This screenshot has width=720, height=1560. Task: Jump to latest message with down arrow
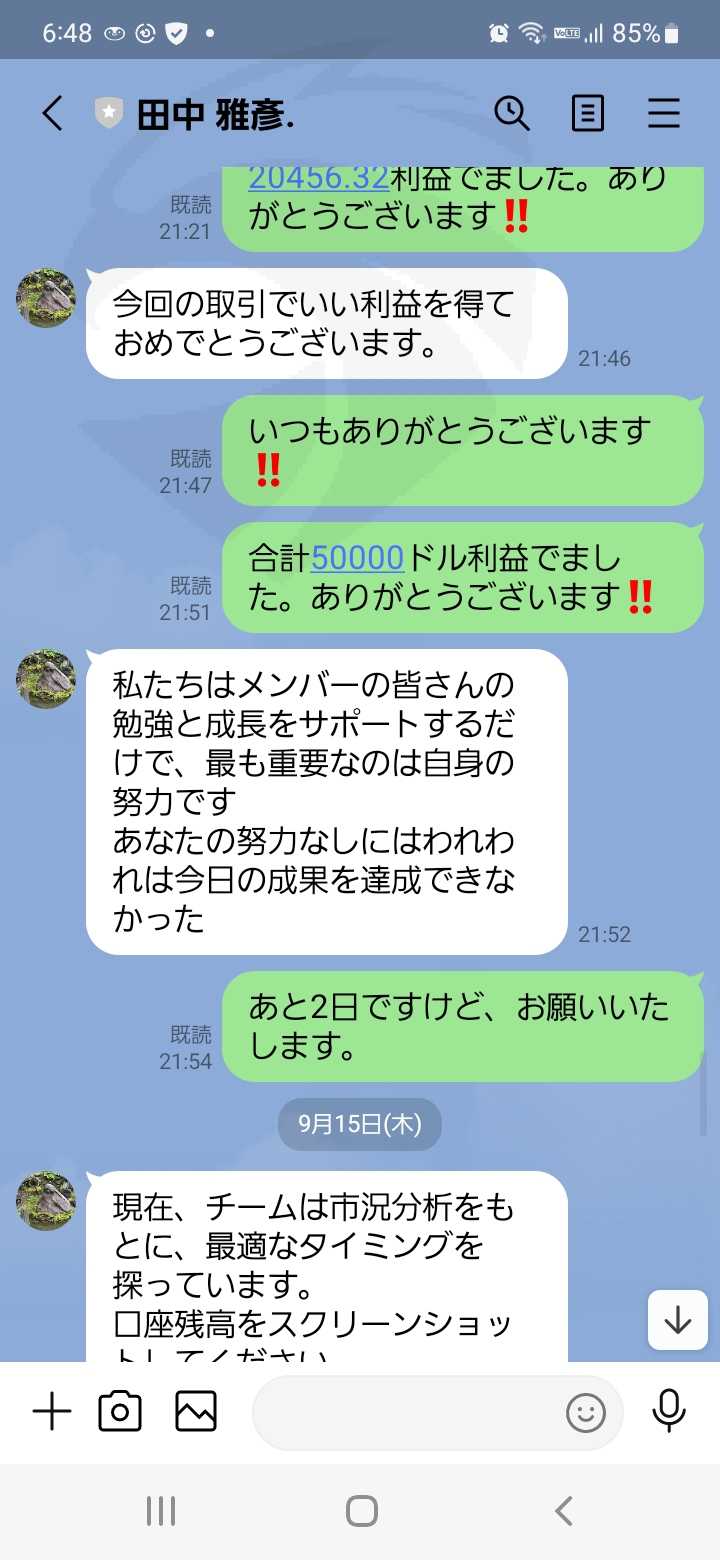pyautogui.click(x=678, y=1320)
